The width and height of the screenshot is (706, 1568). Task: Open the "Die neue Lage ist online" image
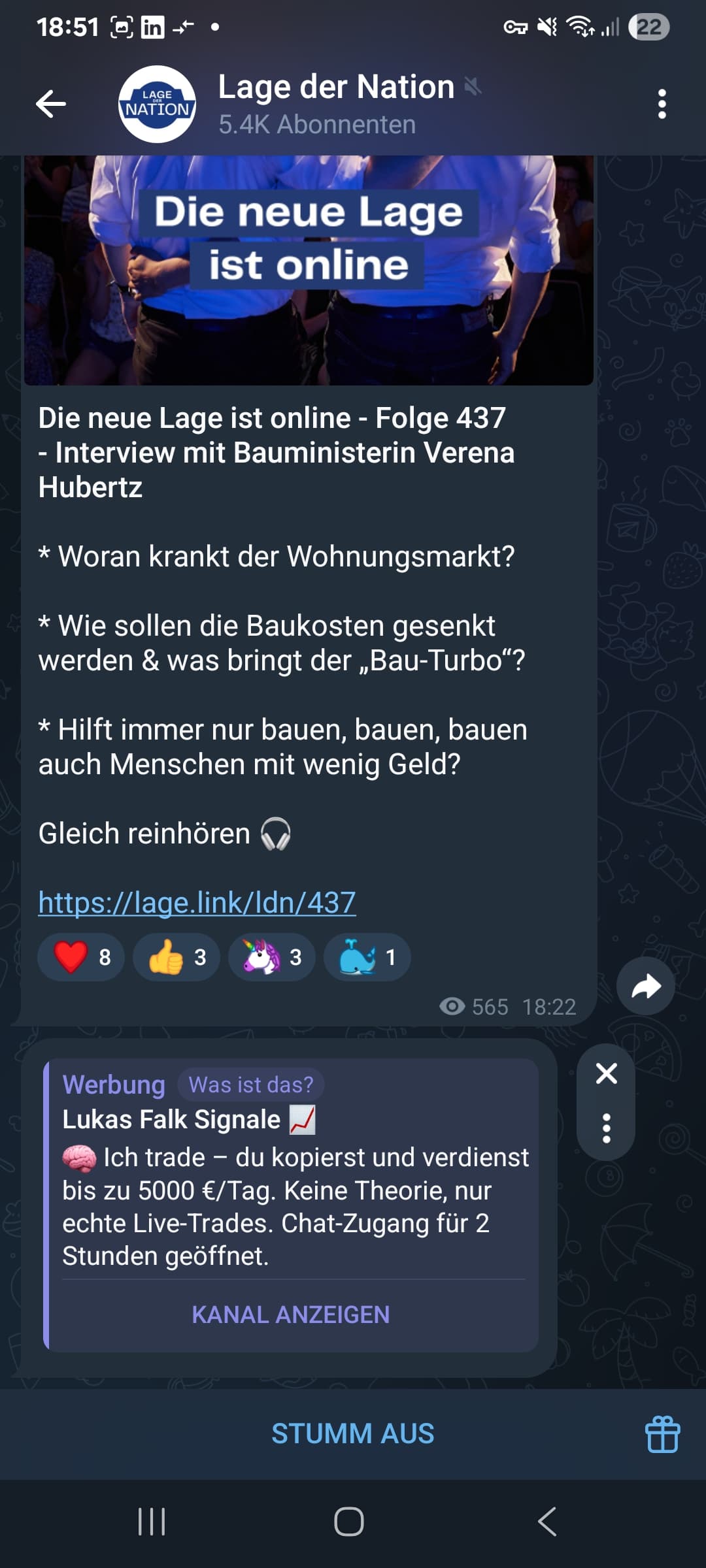click(309, 268)
